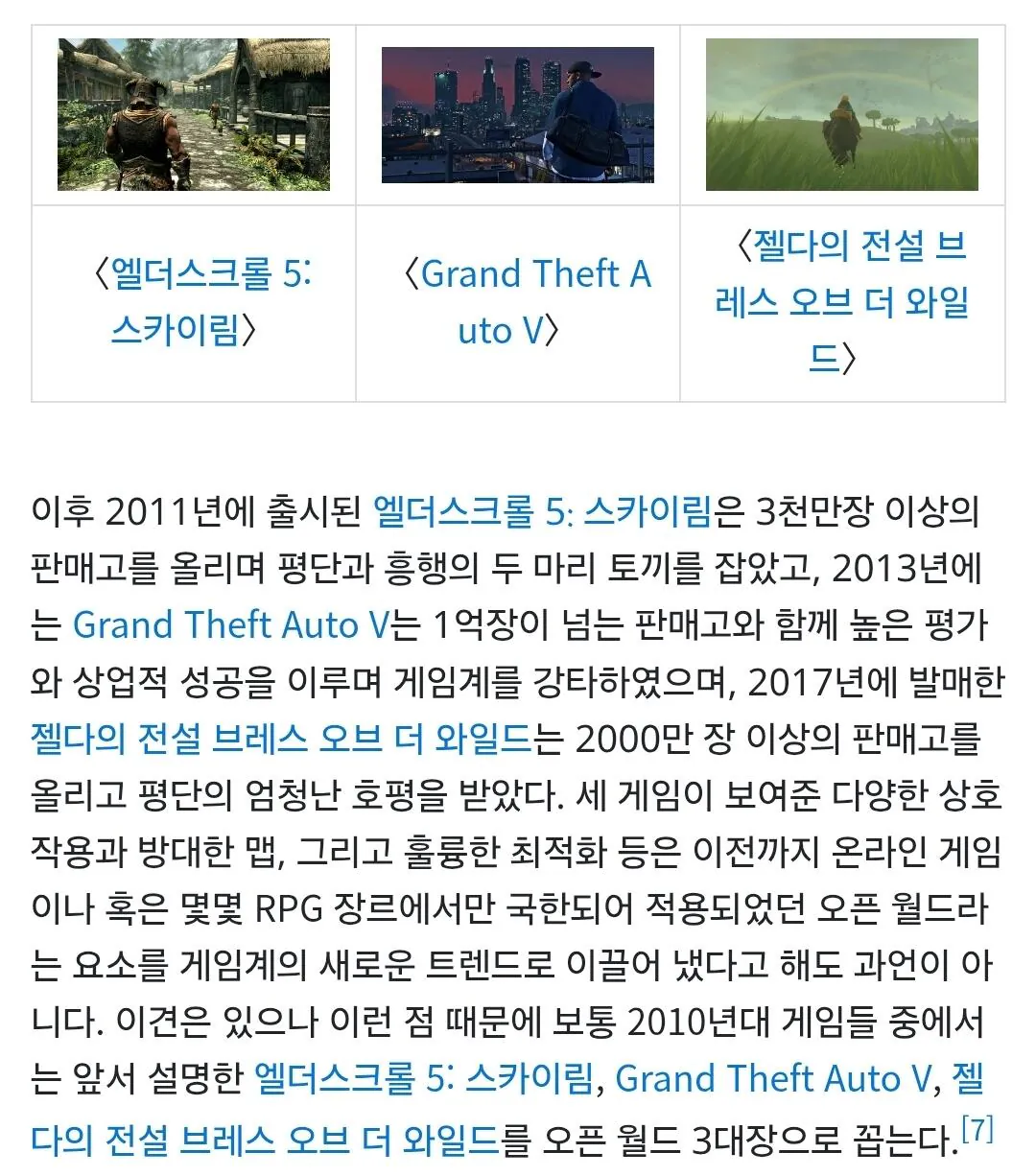The height and width of the screenshot is (1176, 1036).
Task: View the GTA V city skyline image
Action: click(x=518, y=115)
